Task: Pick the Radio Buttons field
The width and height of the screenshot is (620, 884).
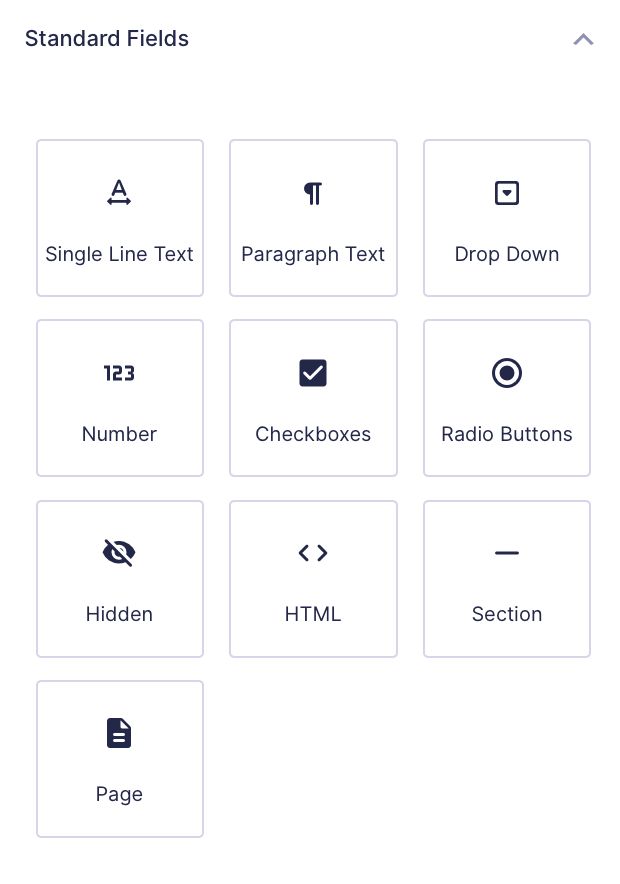Action: 507,398
